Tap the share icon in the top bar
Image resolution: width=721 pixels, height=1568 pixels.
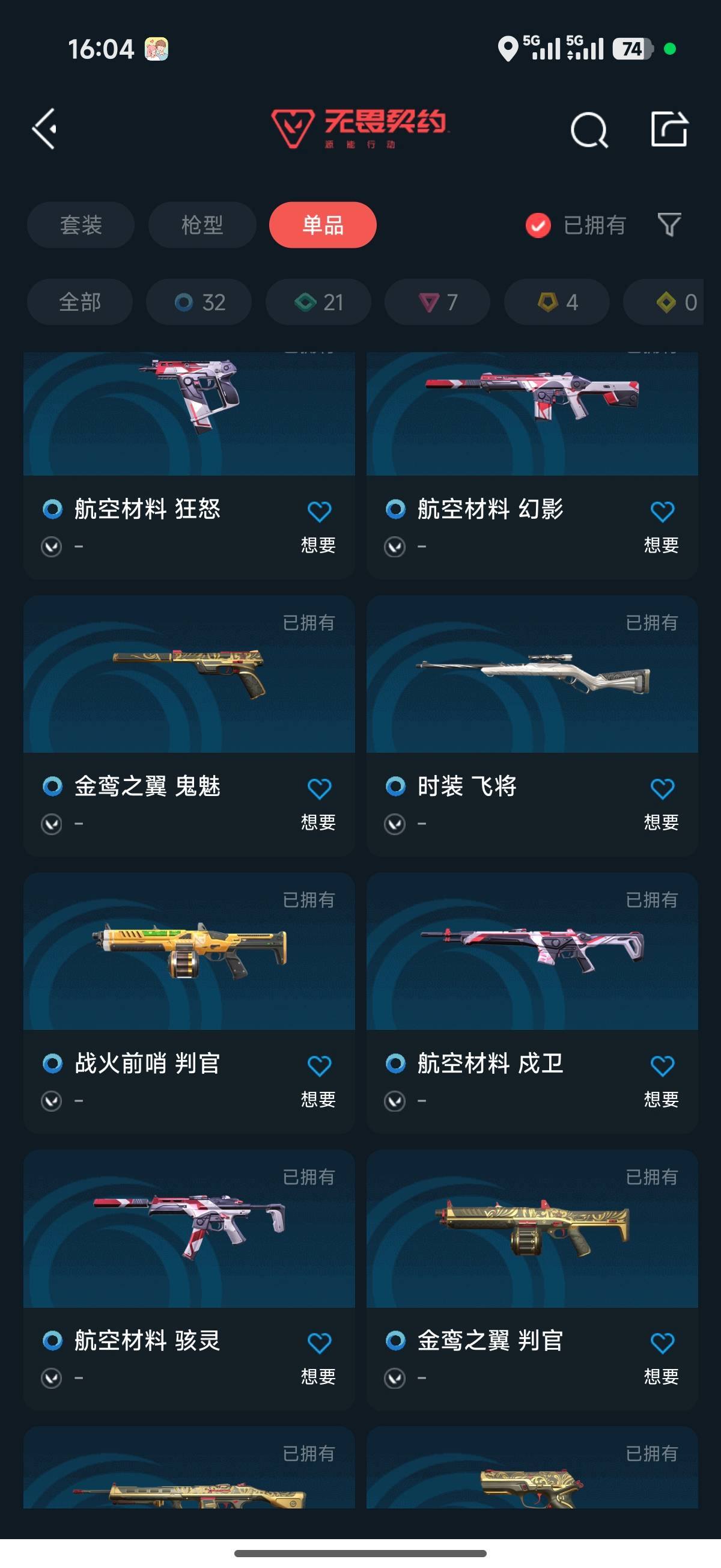coord(671,130)
